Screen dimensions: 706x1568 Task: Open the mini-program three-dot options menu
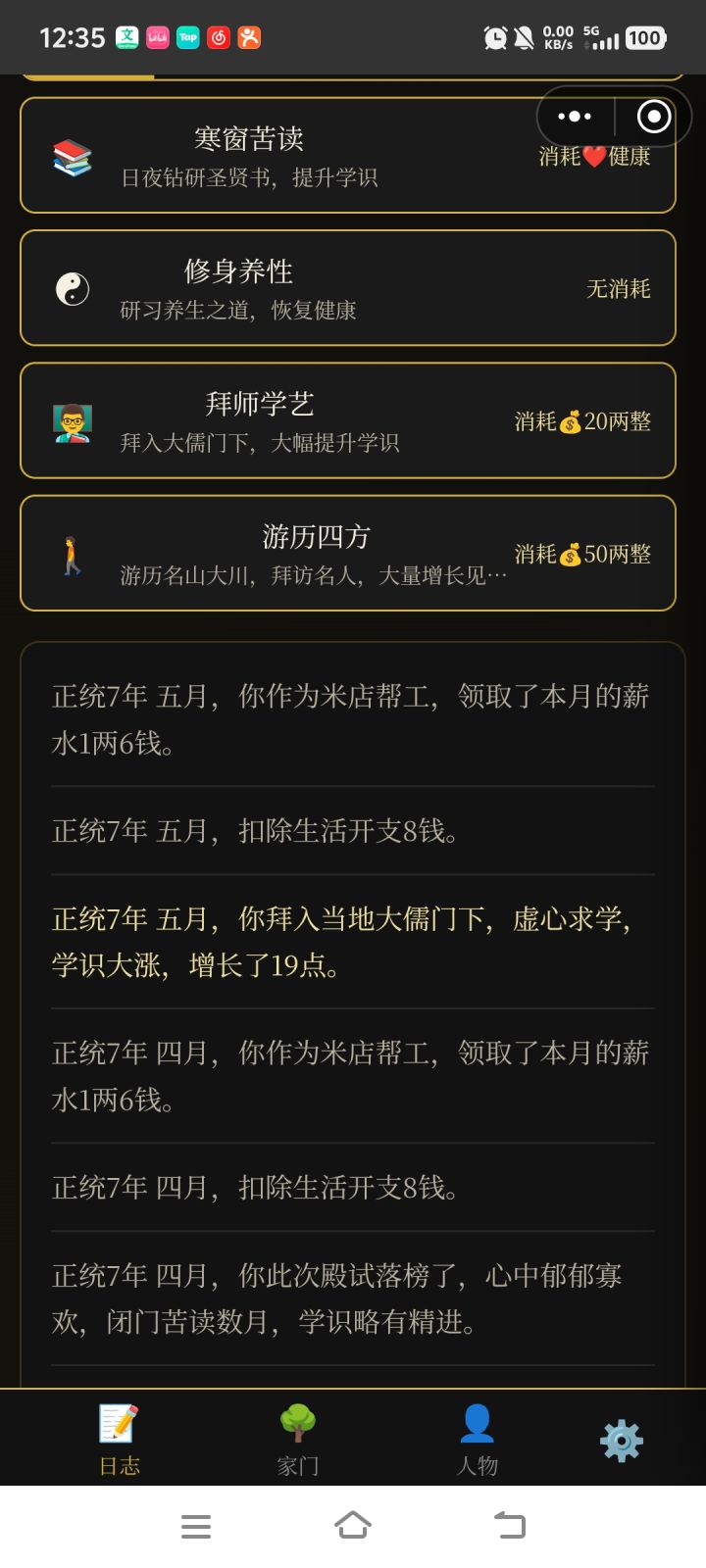point(573,116)
